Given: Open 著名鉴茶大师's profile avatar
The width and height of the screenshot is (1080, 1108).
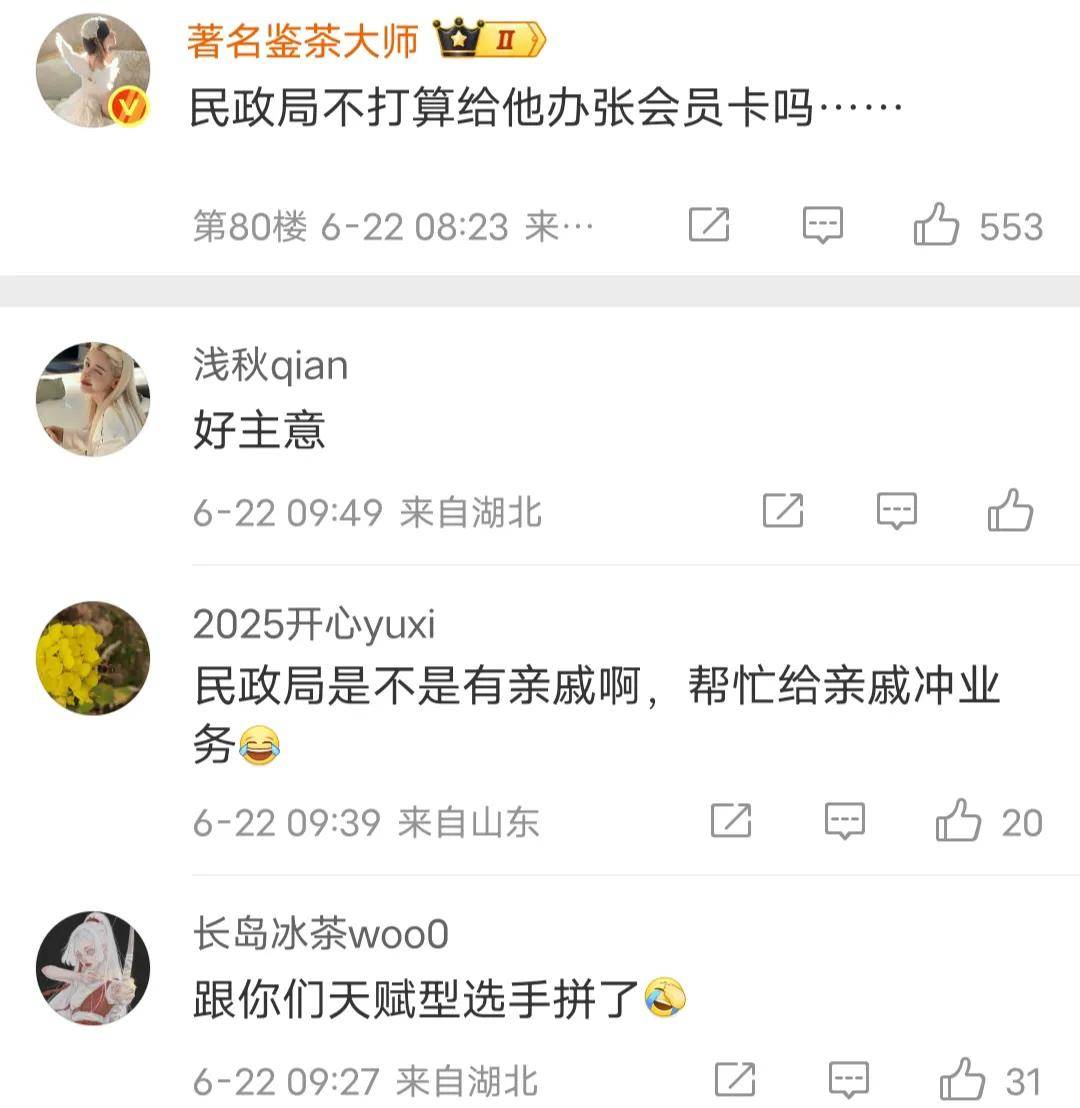Looking at the screenshot, I should tap(93, 71).
